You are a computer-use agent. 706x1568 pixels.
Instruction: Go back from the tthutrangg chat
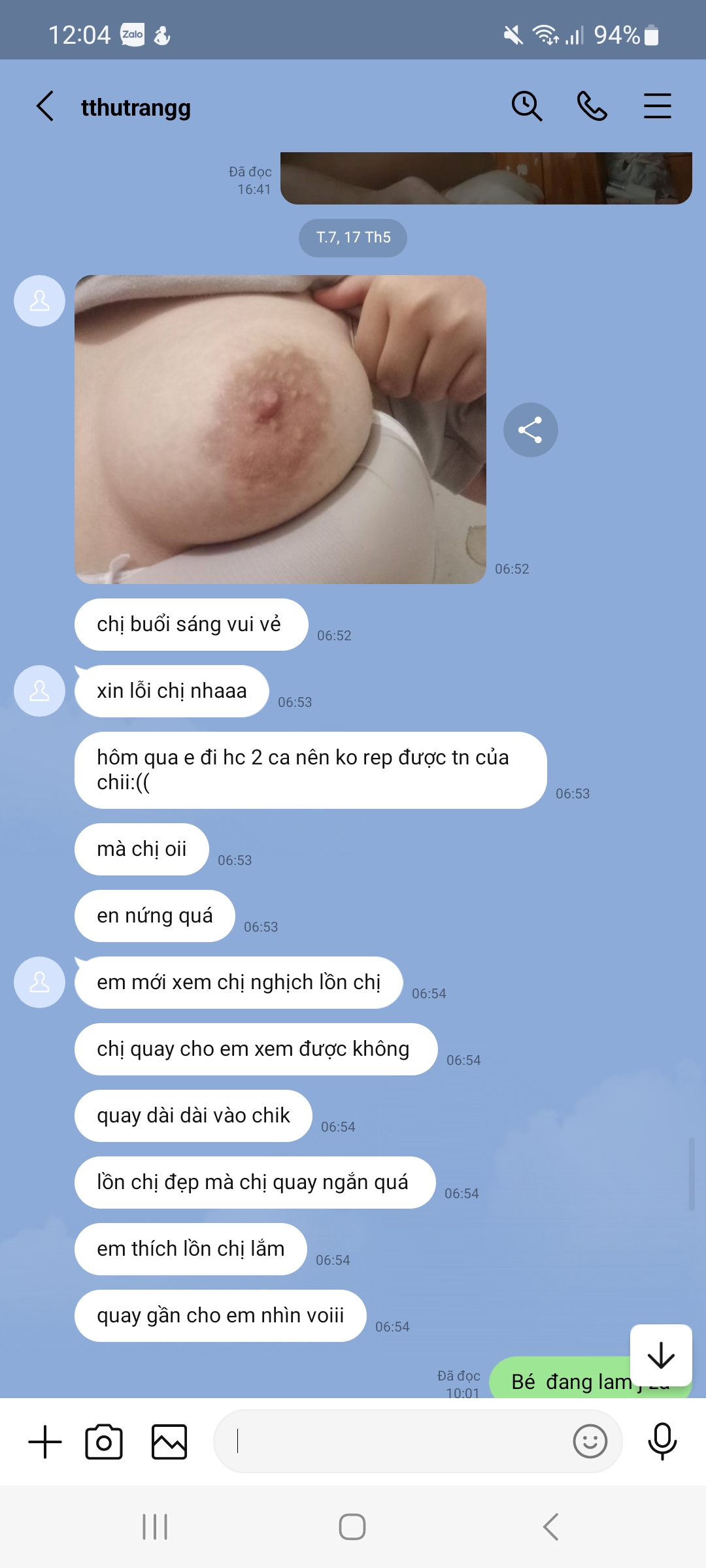pos(44,106)
